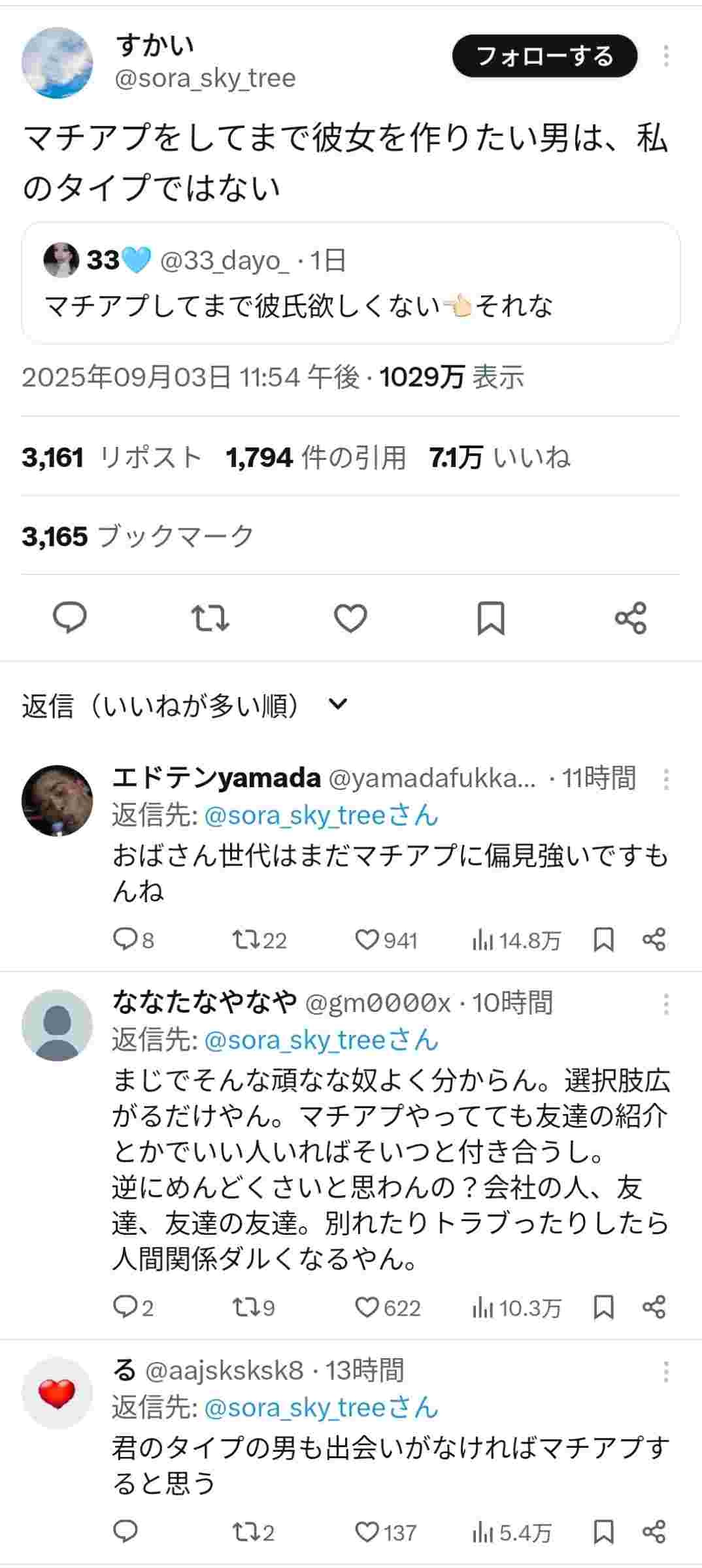Expand the 返信 sort order dropdown
The height and width of the screenshot is (1568, 702).
337,704
